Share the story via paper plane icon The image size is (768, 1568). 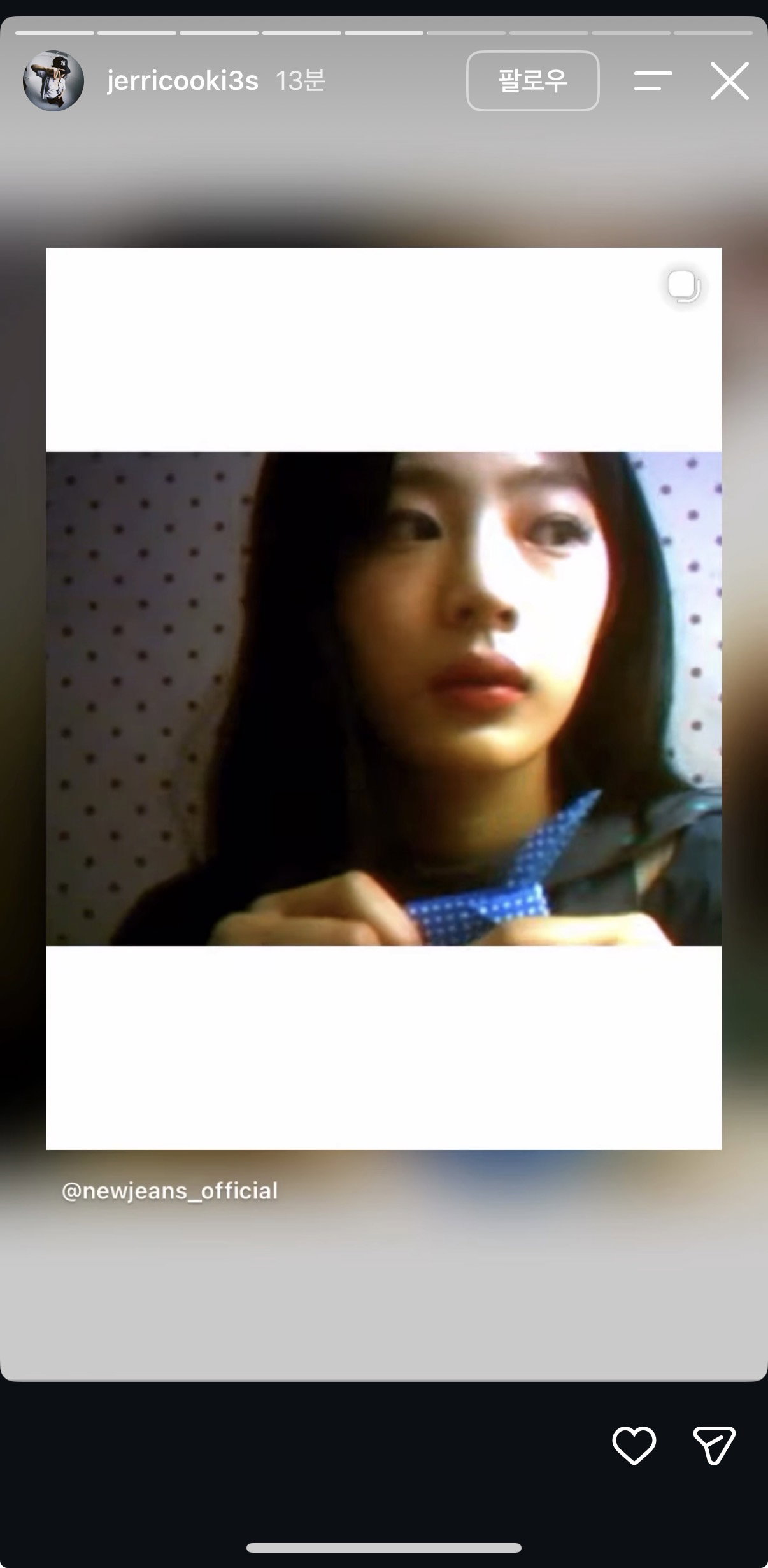point(714,1446)
